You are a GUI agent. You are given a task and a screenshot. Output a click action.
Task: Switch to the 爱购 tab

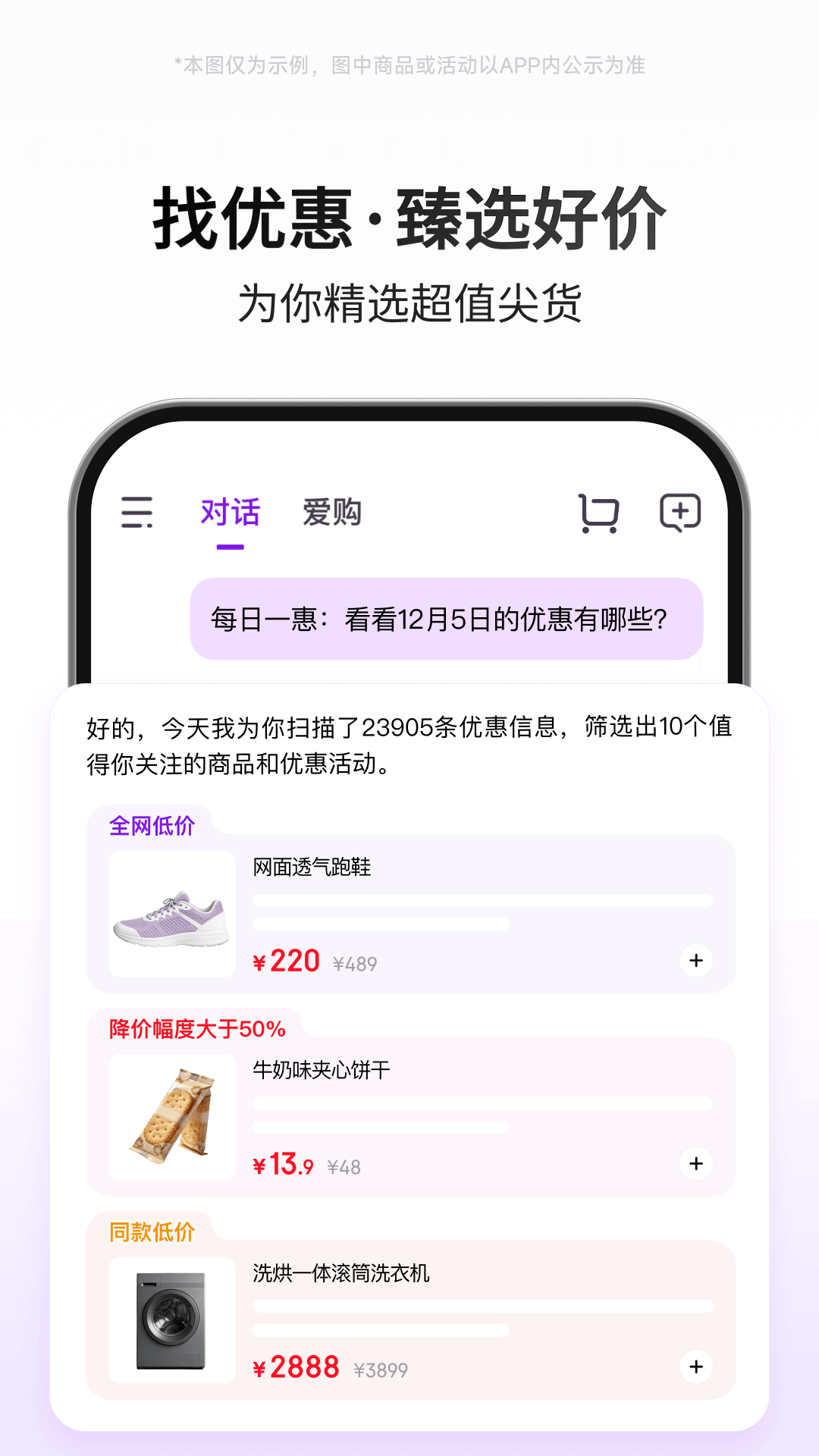coord(332,512)
